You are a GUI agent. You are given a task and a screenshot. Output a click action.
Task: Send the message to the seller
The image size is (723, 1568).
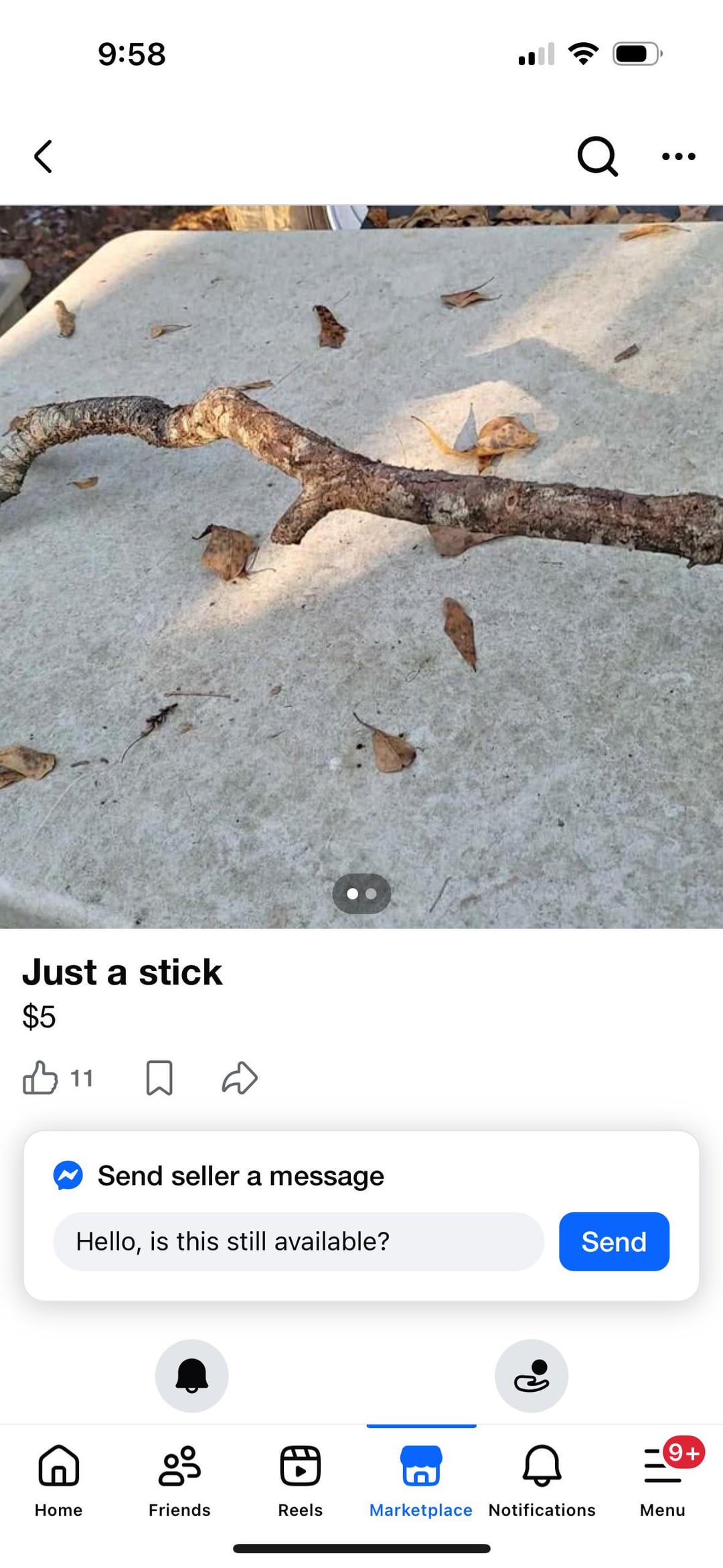[x=613, y=1241]
